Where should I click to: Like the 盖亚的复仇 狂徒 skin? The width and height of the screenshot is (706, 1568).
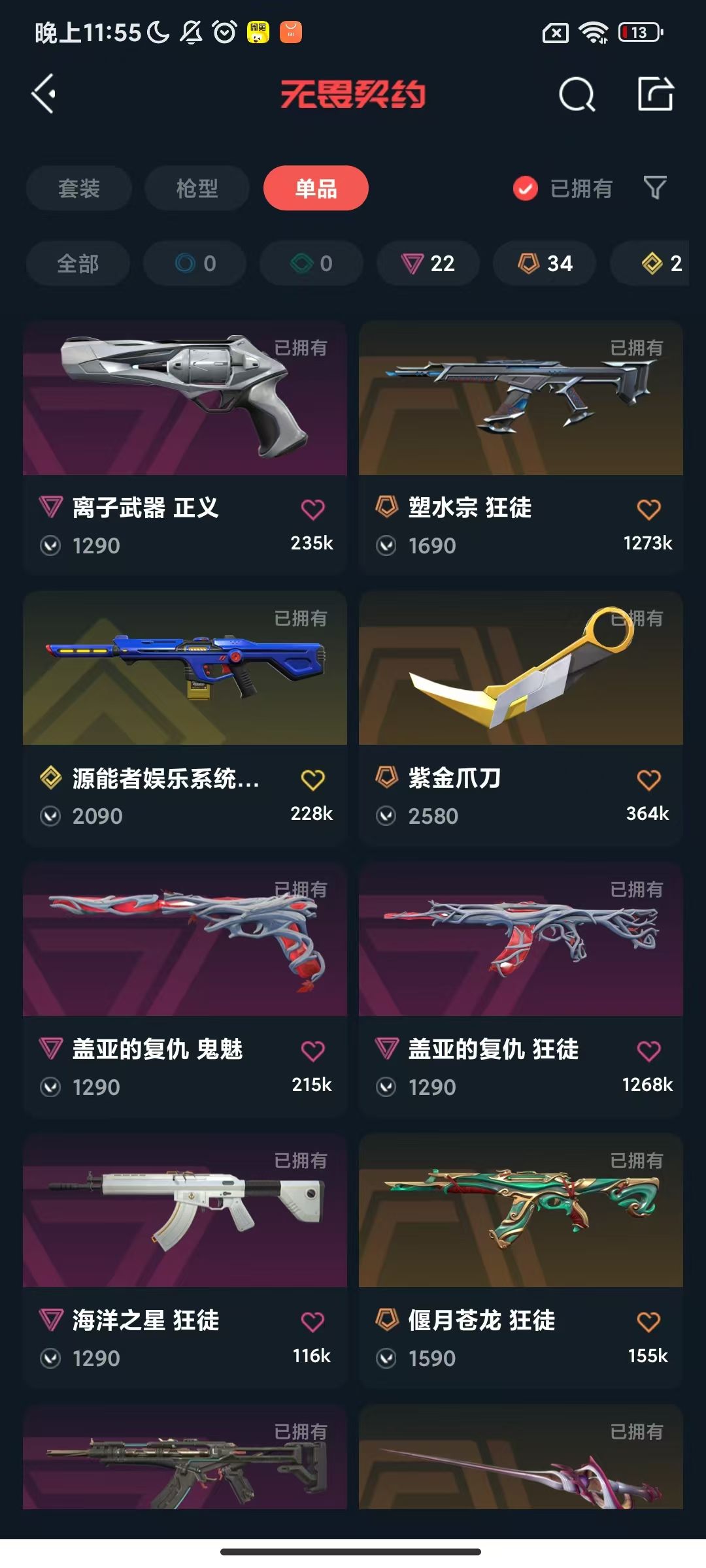coord(648,1051)
